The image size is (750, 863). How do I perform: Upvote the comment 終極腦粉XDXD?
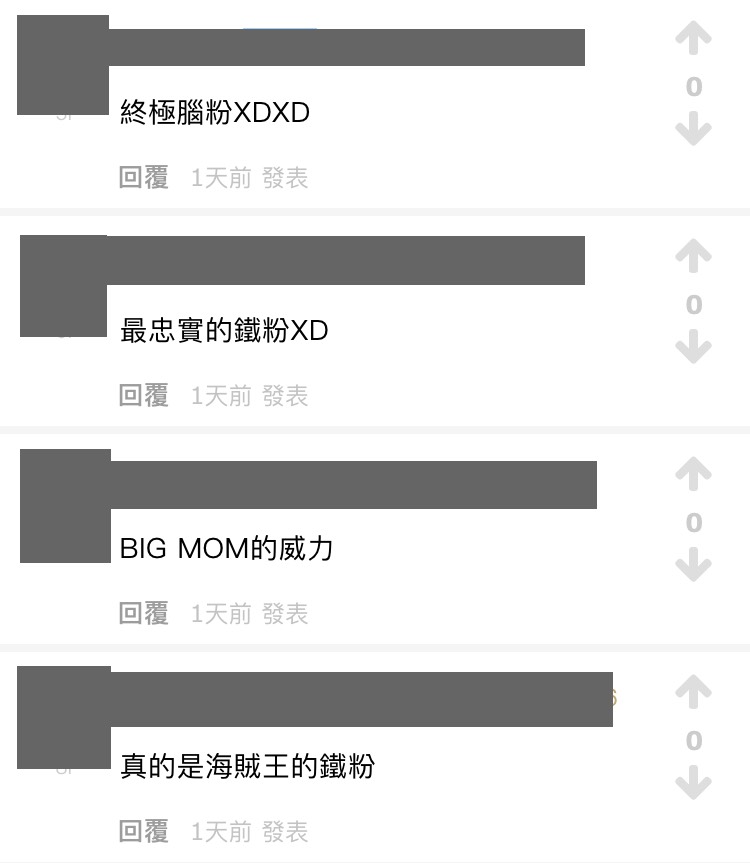coord(693,41)
